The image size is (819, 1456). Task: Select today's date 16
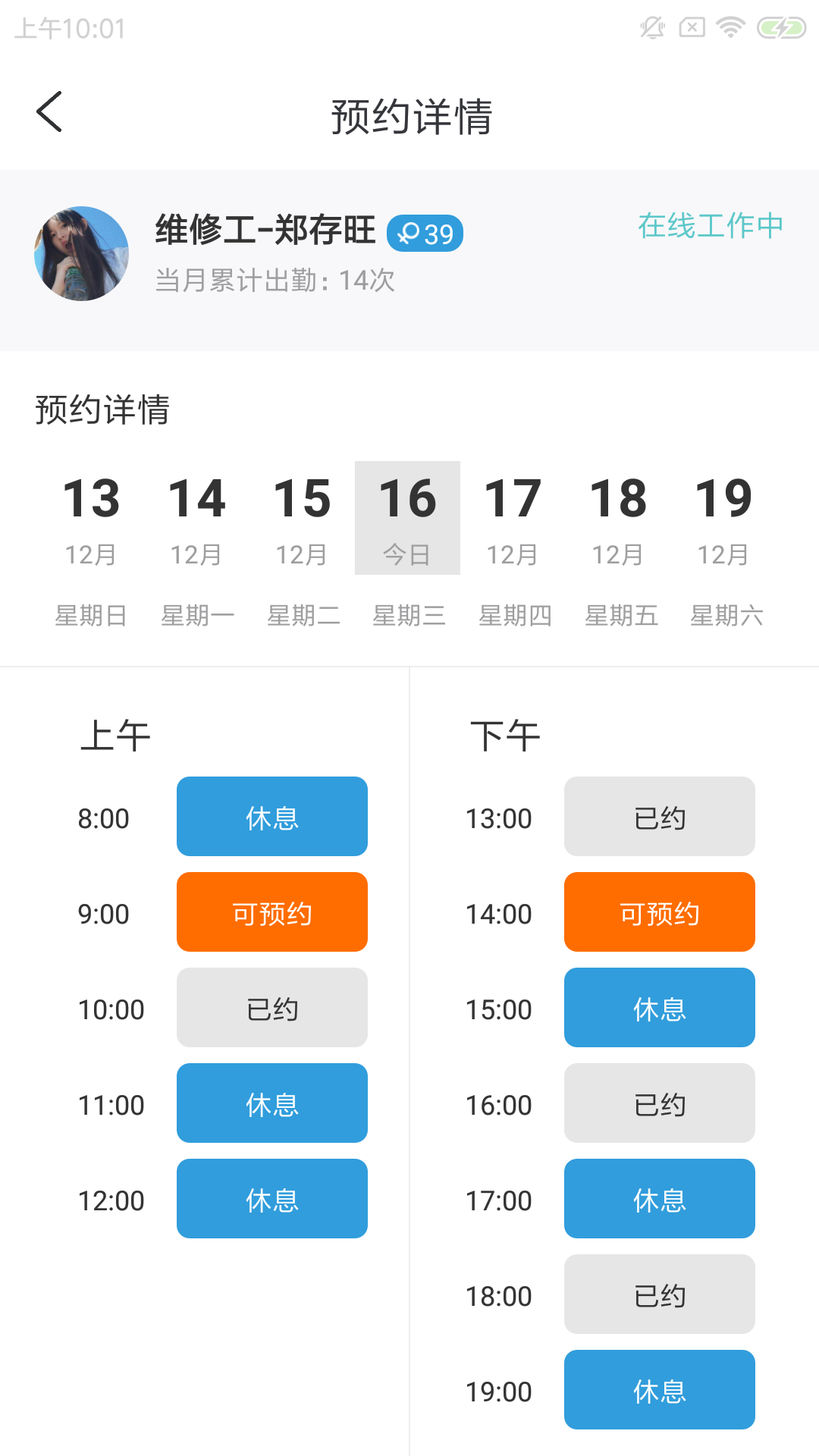tap(407, 519)
